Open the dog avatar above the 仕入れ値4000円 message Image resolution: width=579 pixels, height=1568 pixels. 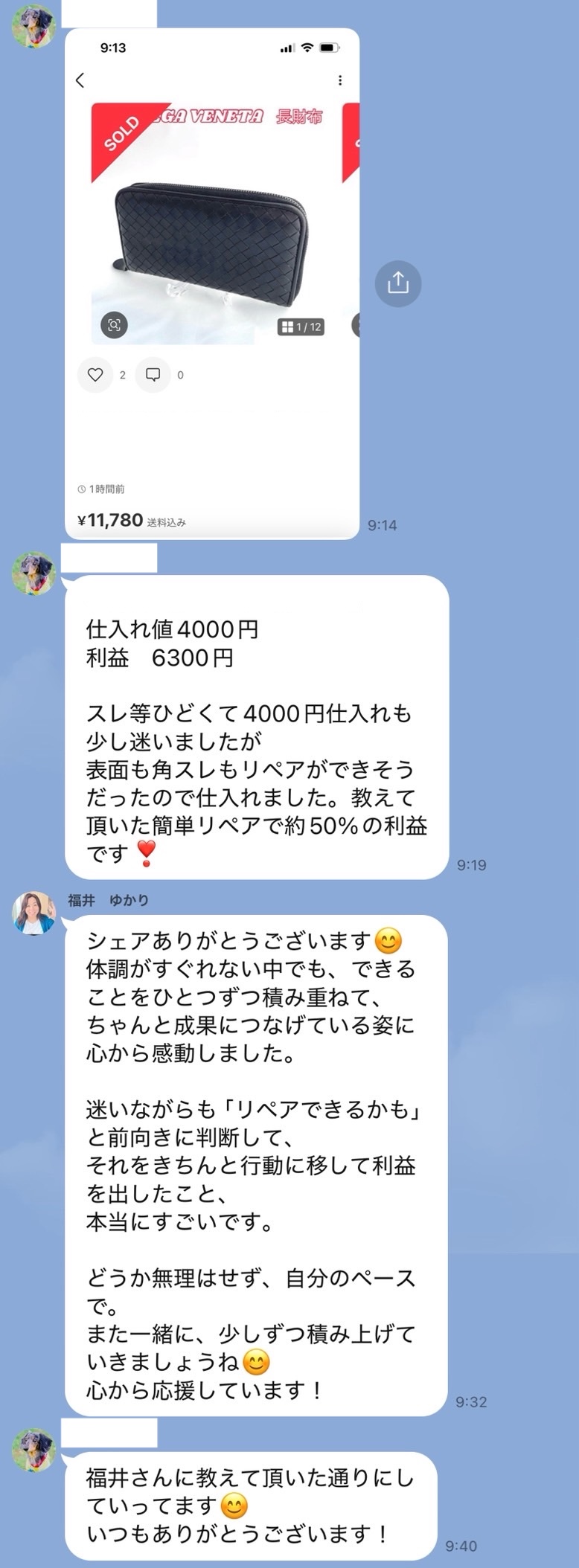point(33,573)
